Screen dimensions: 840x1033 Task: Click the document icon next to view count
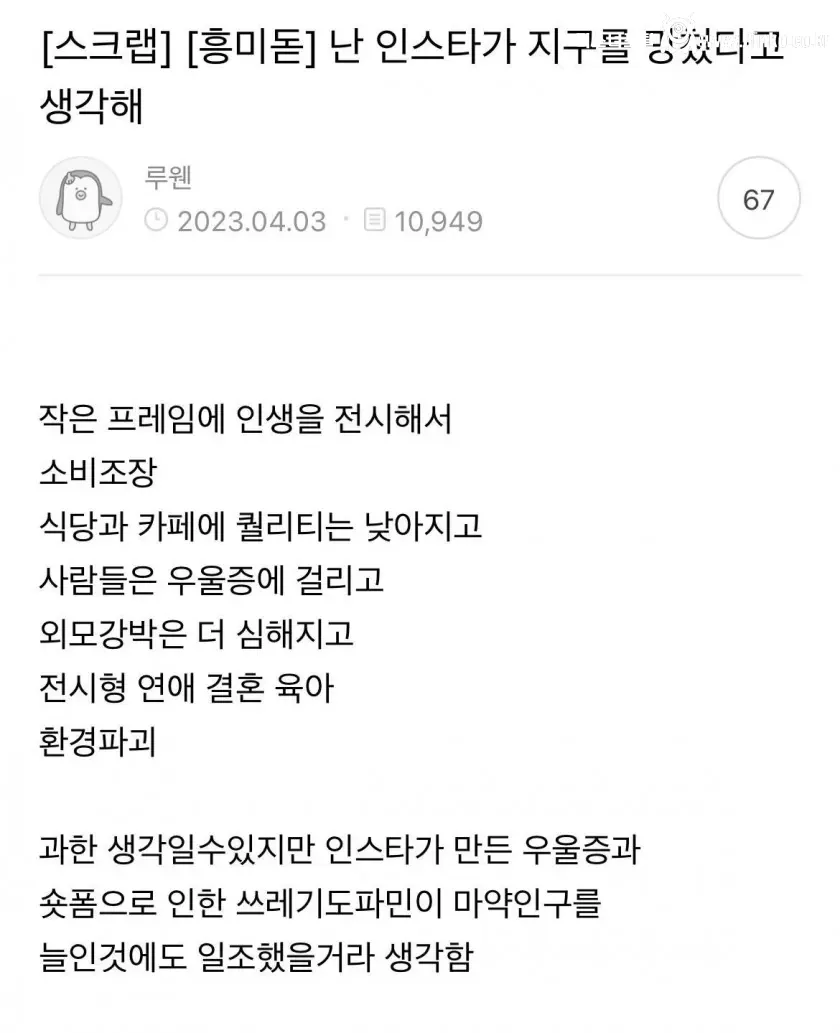(375, 220)
